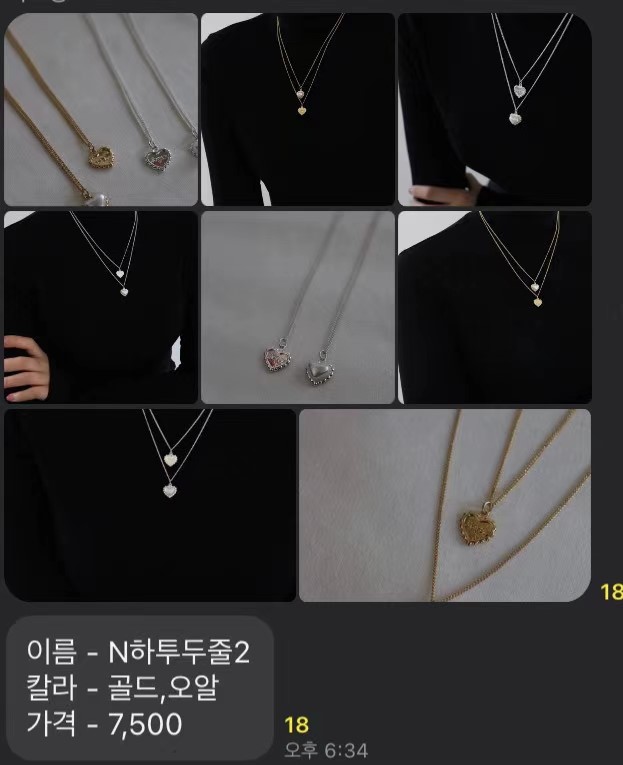The width and height of the screenshot is (623, 765).
Task: Open close-up of single gold heart pendant
Action: (444, 505)
